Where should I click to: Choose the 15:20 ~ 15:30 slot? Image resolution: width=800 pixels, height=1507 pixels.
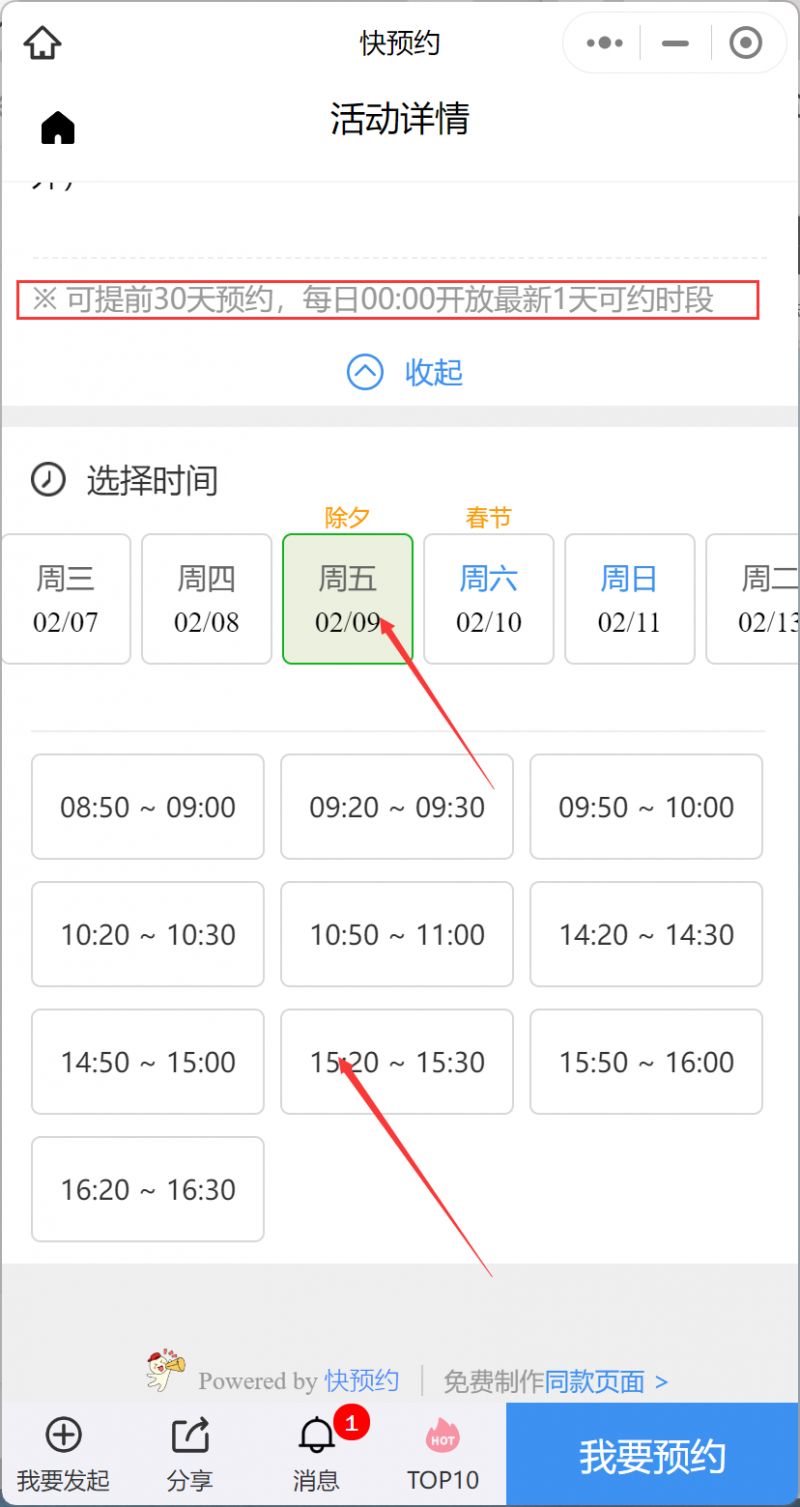pos(397,1061)
